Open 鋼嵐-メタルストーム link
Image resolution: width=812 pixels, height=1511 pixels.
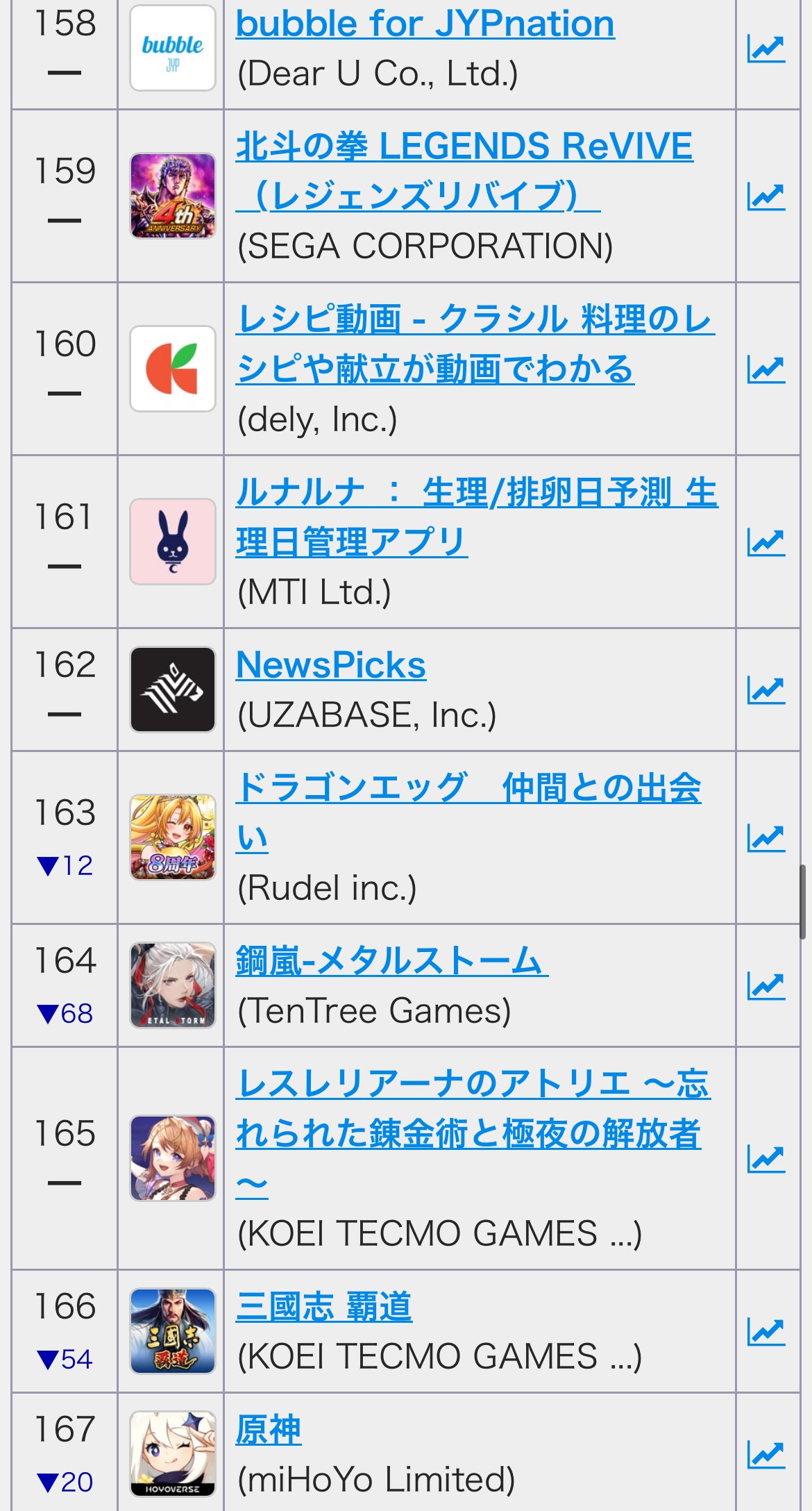coord(392,961)
